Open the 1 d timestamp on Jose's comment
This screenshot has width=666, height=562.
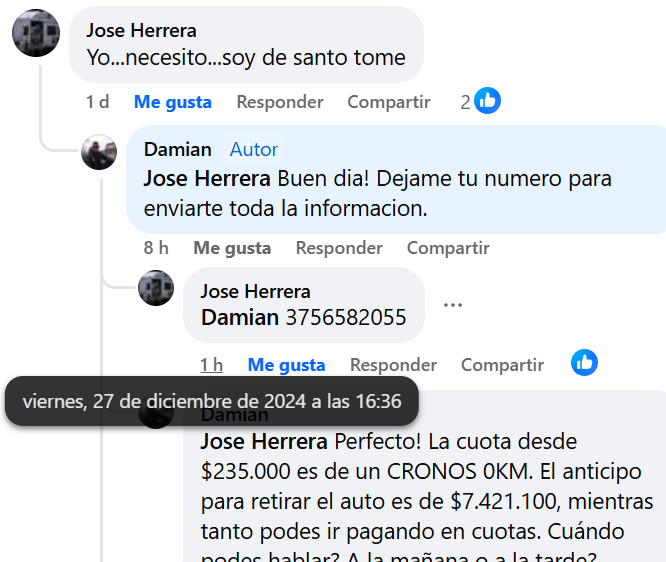point(97,102)
